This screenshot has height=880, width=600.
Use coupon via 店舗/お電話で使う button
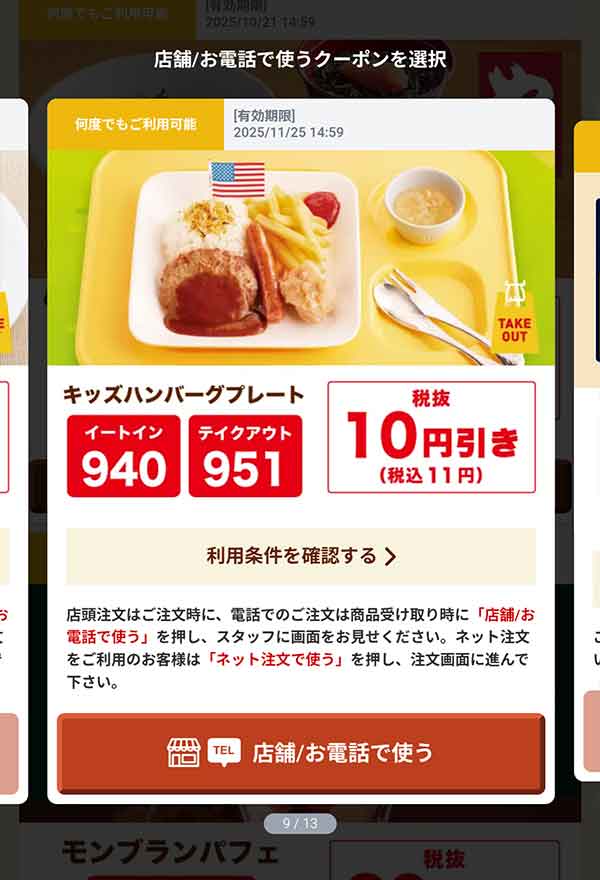coord(301,752)
